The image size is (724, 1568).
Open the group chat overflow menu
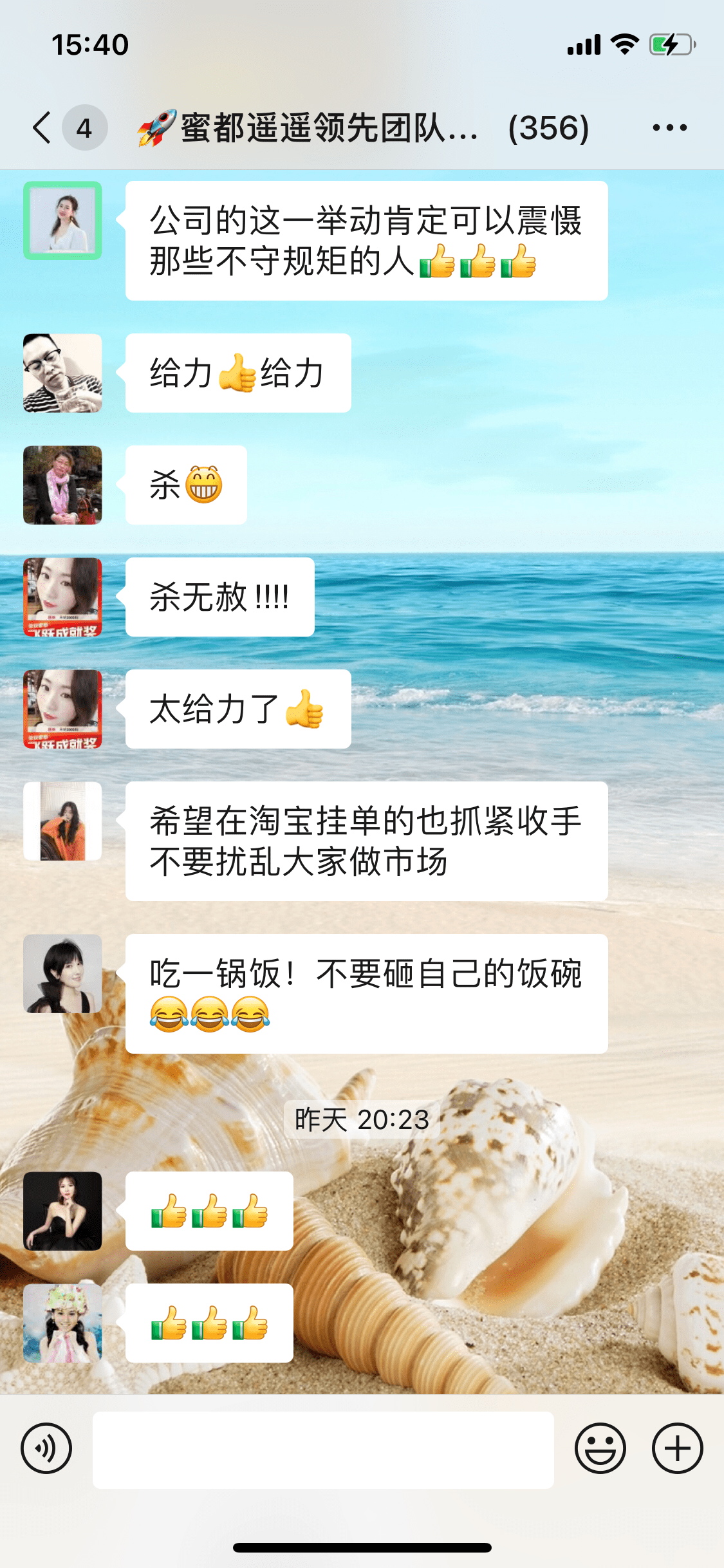click(x=669, y=127)
